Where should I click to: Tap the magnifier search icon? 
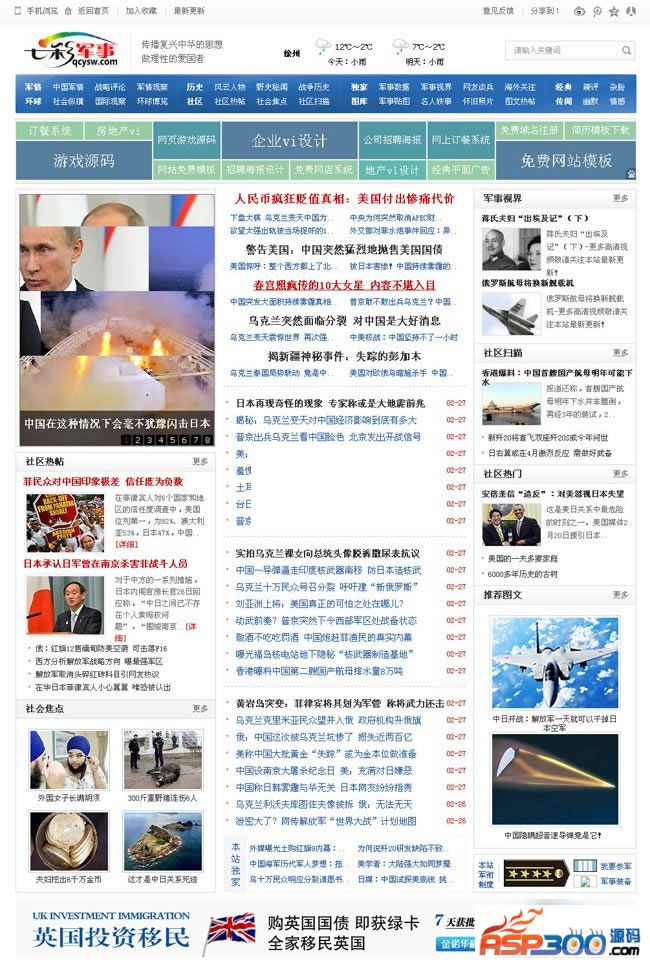626,50
